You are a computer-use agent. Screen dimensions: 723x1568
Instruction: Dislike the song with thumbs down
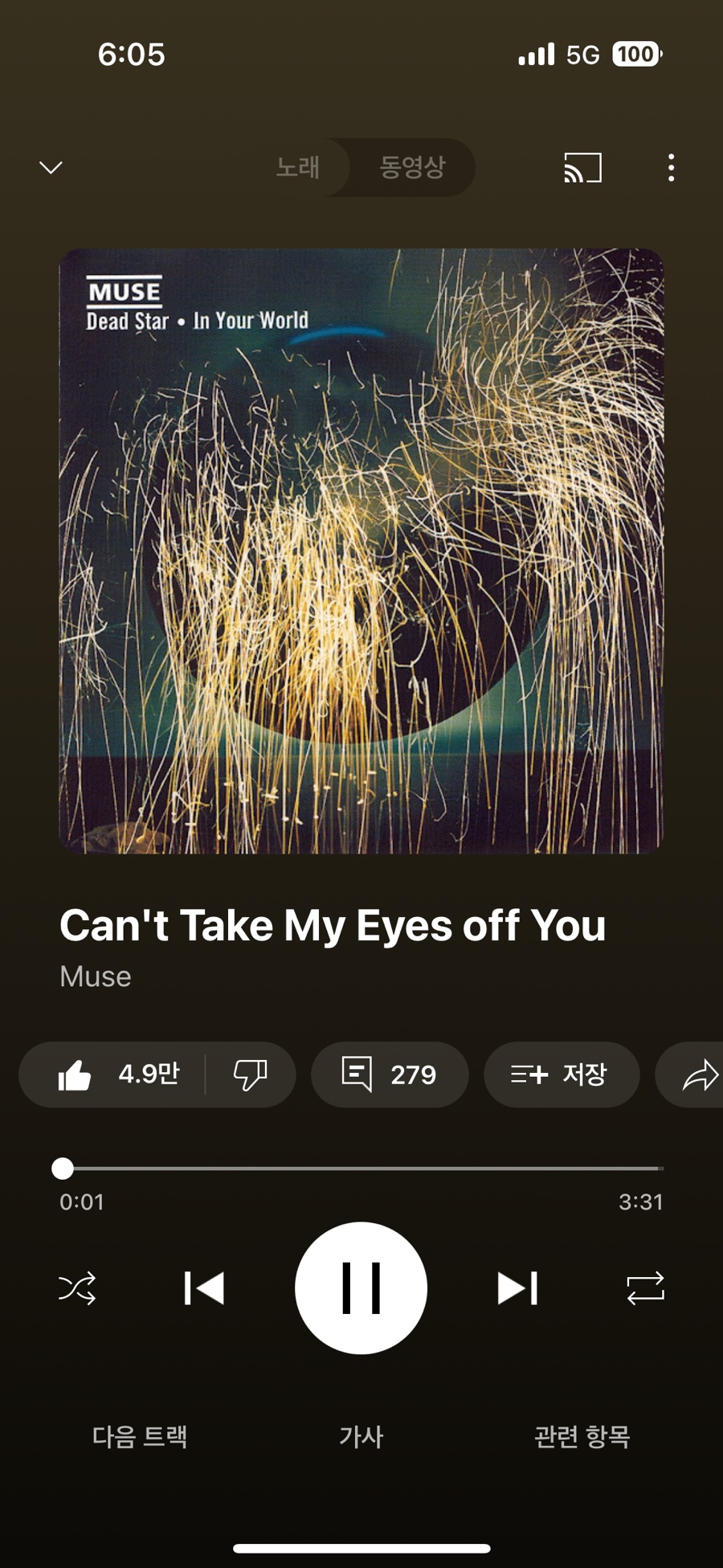[250, 1075]
